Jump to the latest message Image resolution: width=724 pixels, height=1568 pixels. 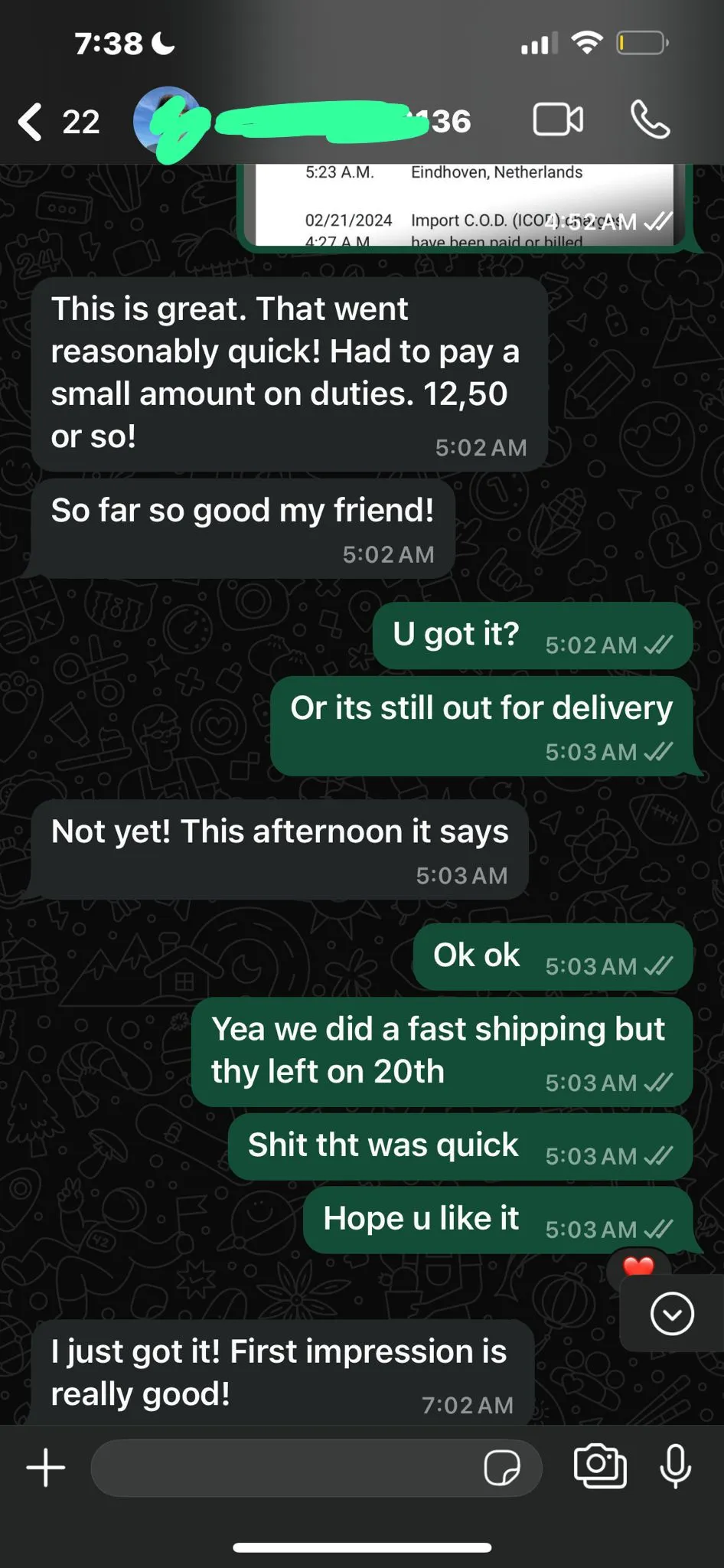(x=671, y=1314)
